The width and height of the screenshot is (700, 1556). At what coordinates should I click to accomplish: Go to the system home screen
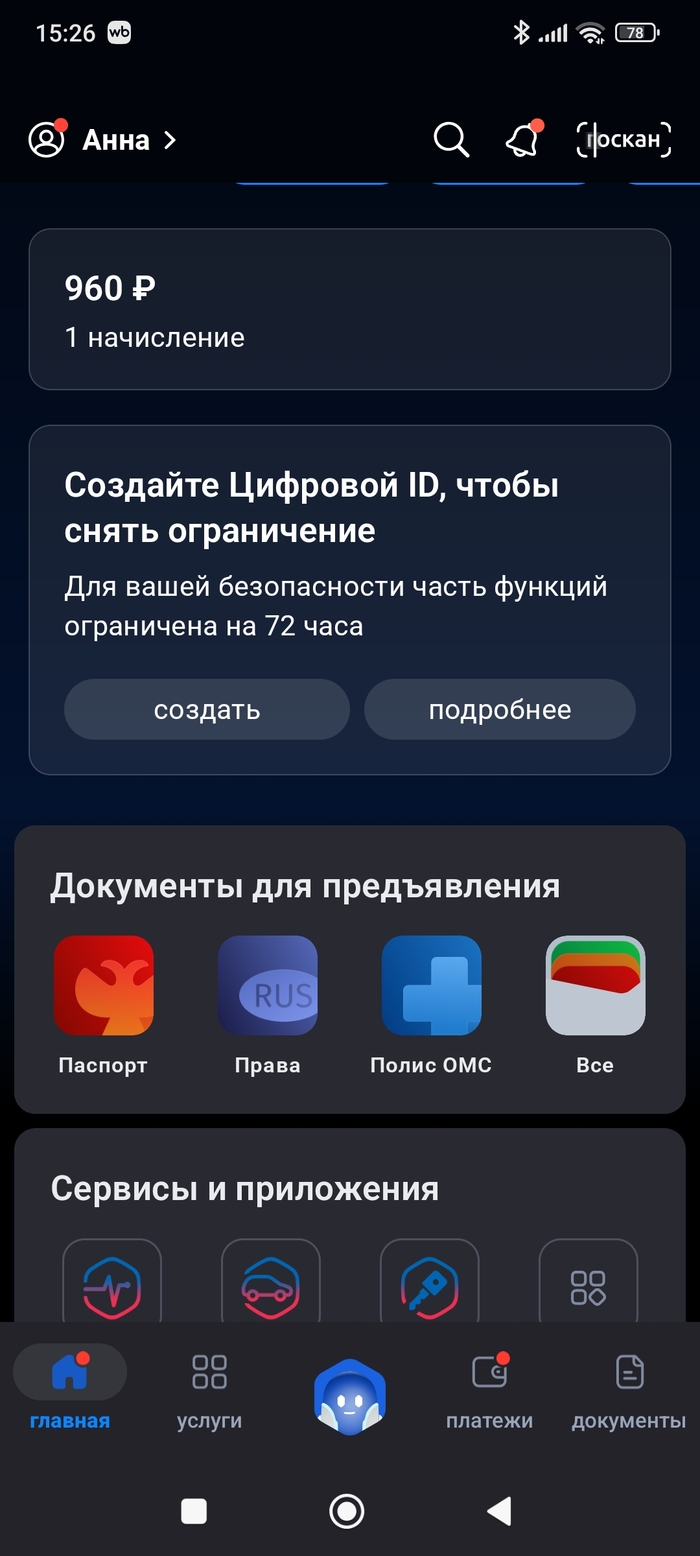click(x=347, y=1510)
